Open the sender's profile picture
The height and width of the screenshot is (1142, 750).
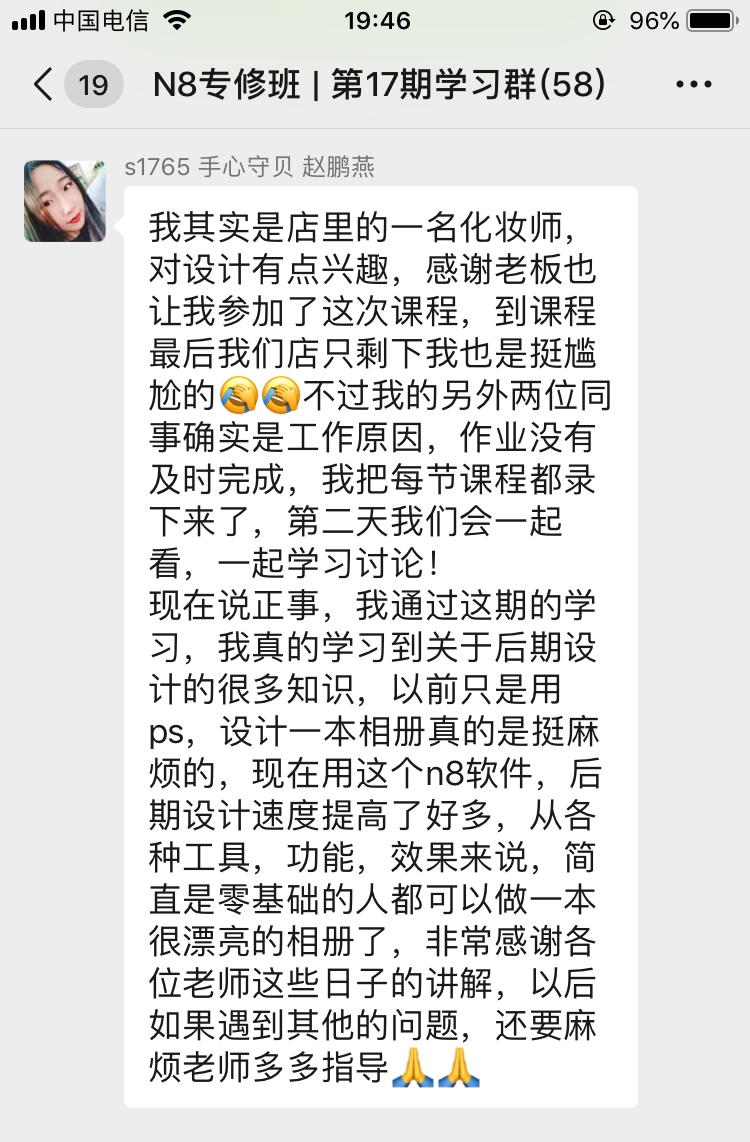coord(65,201)
